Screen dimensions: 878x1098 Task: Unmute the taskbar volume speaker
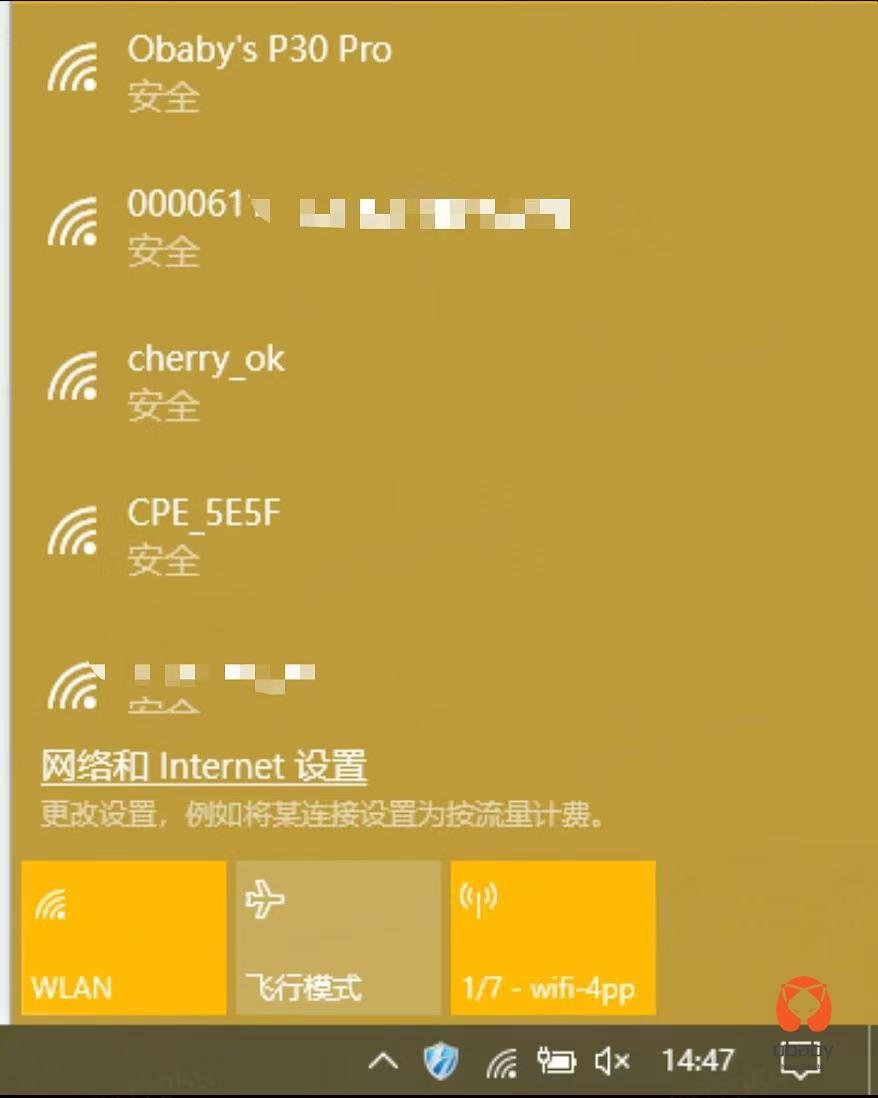point(612,1061)
